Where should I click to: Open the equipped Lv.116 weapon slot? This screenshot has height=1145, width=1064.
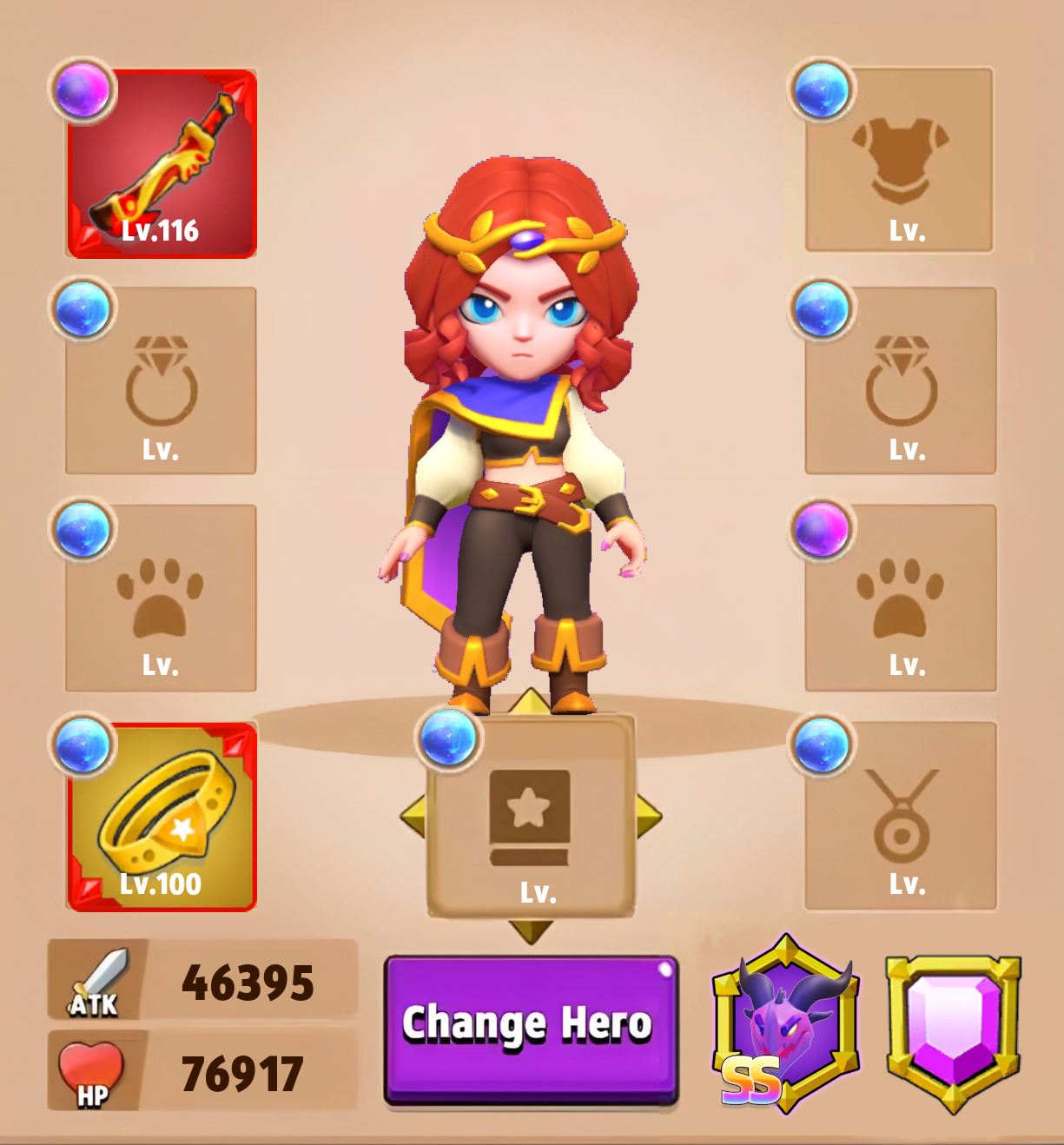(x=162, y=164)
